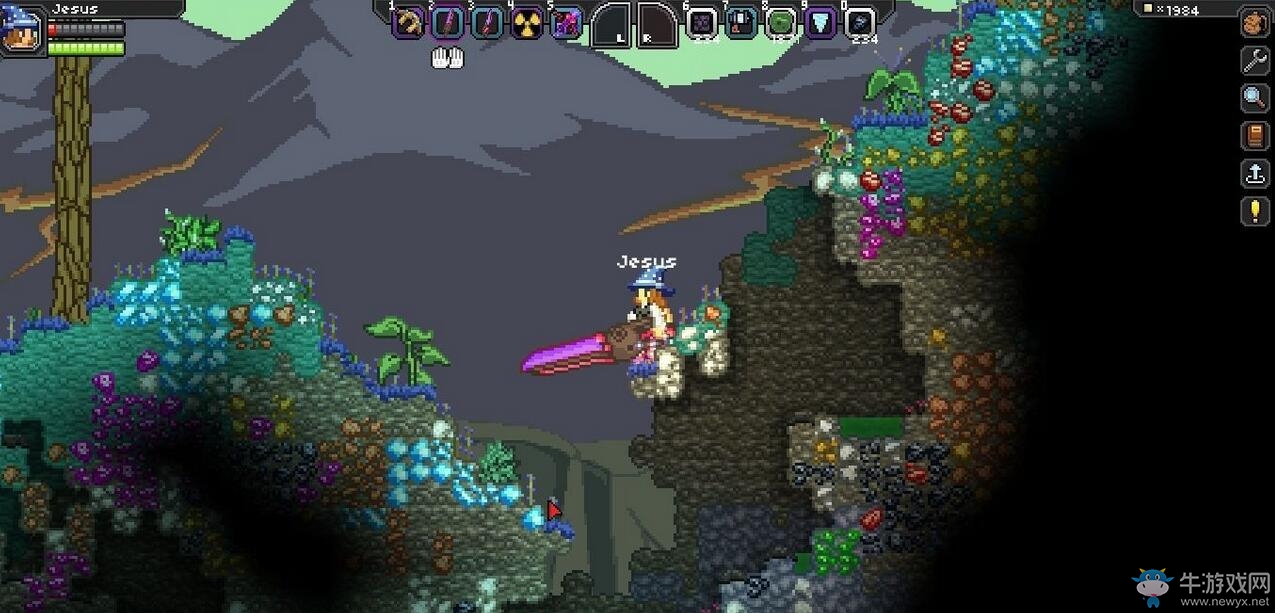Screen dimensions: 1275x613
Task: Select hotbar slot 9 diamond item
Action: [820, 23]
